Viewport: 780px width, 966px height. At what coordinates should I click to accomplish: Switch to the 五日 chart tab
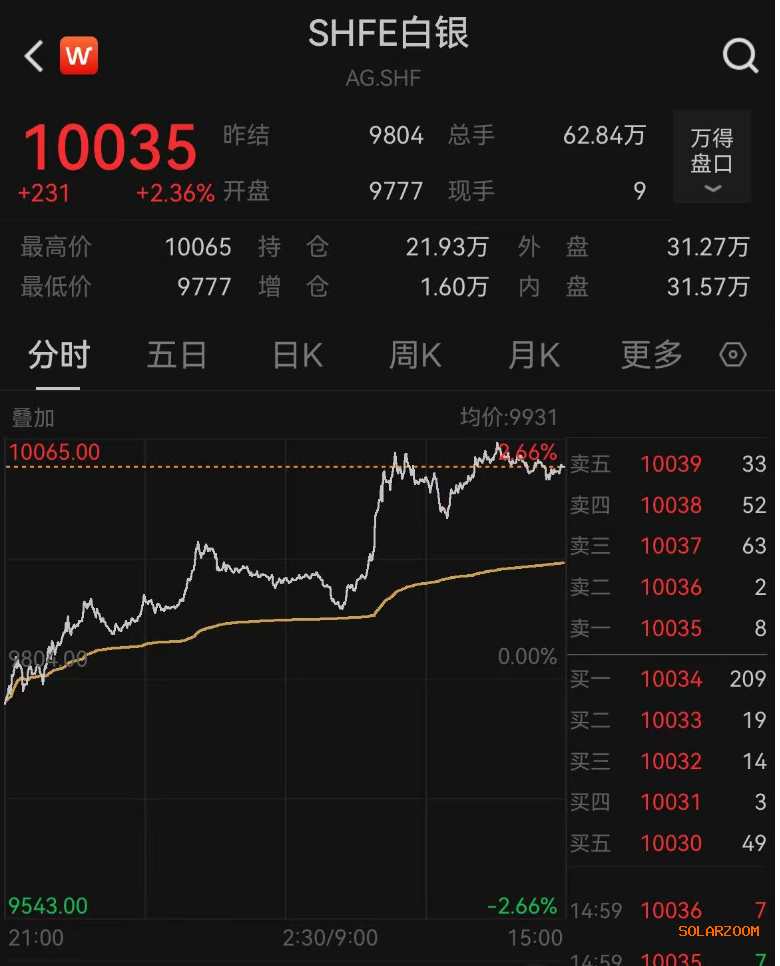[x=177, y=355]
